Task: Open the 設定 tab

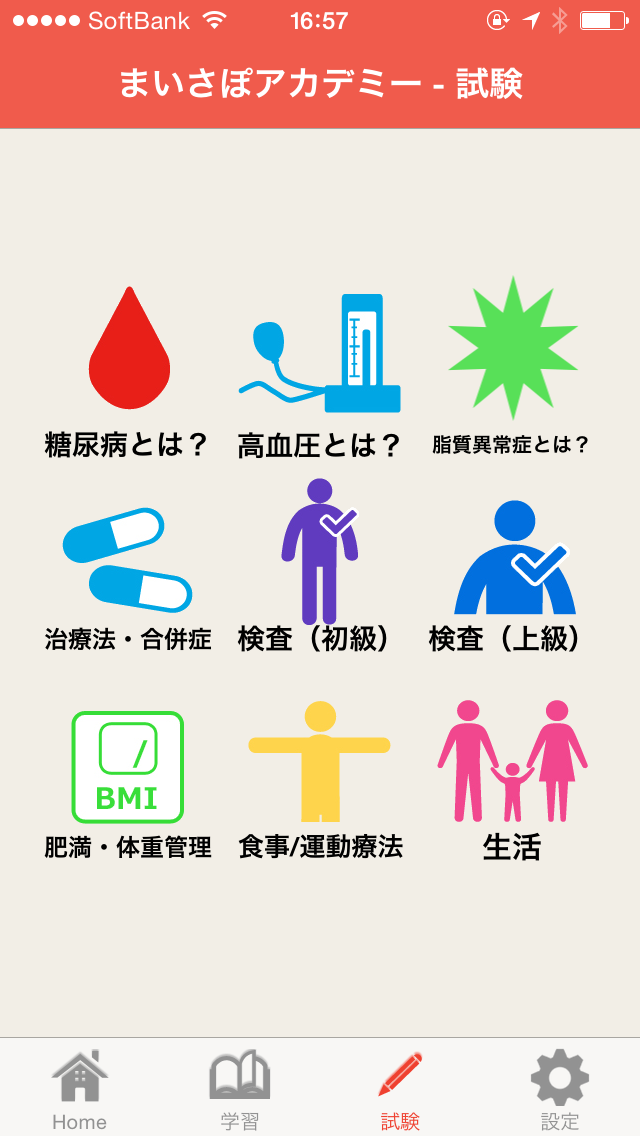Action: 560,1090
